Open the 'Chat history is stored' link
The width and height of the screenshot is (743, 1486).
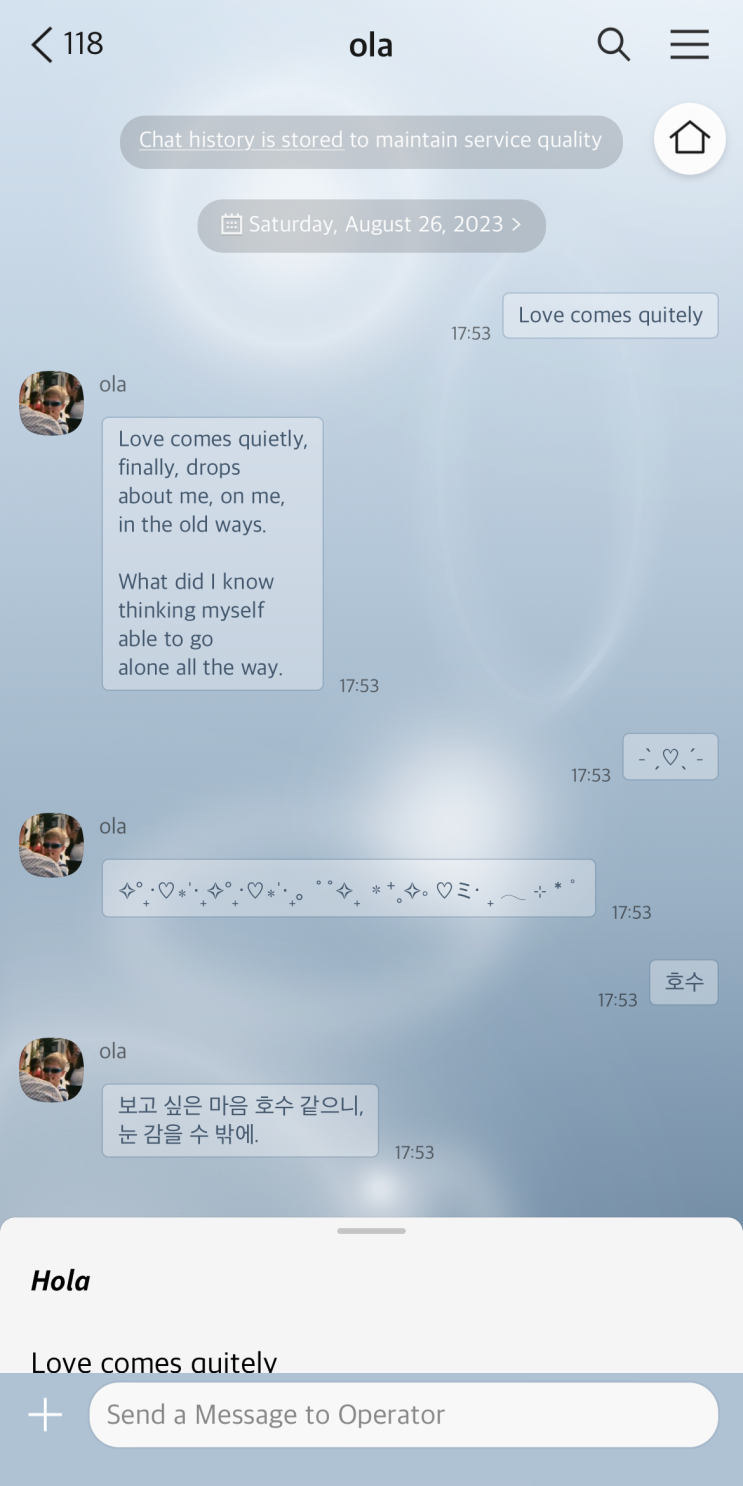pos(240,140)
